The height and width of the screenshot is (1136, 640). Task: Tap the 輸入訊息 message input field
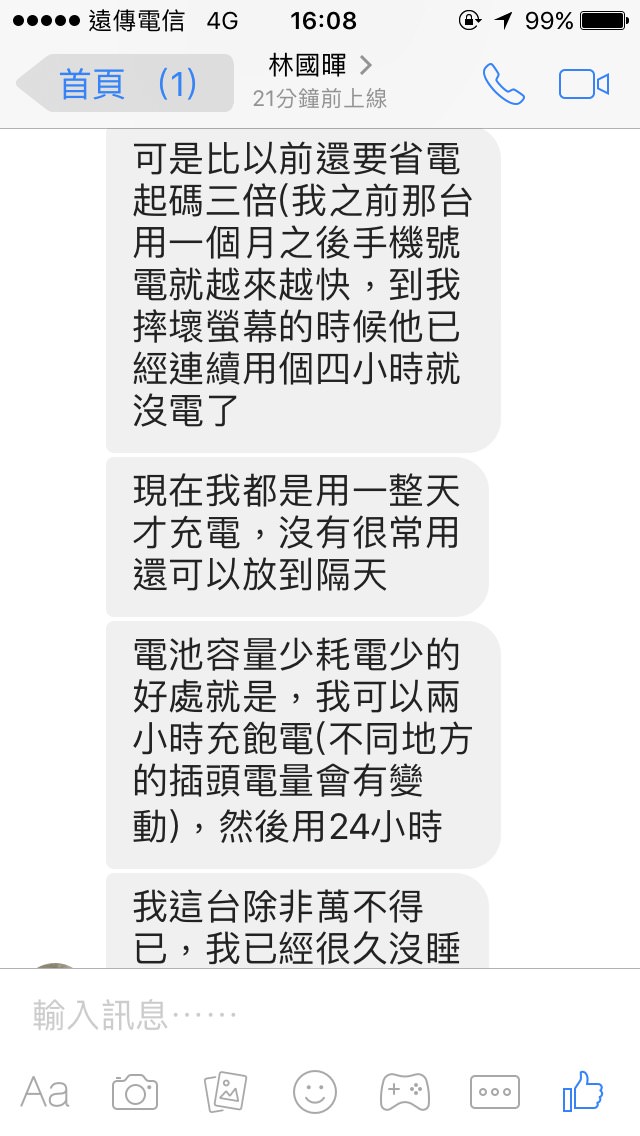coord(320,1014)
